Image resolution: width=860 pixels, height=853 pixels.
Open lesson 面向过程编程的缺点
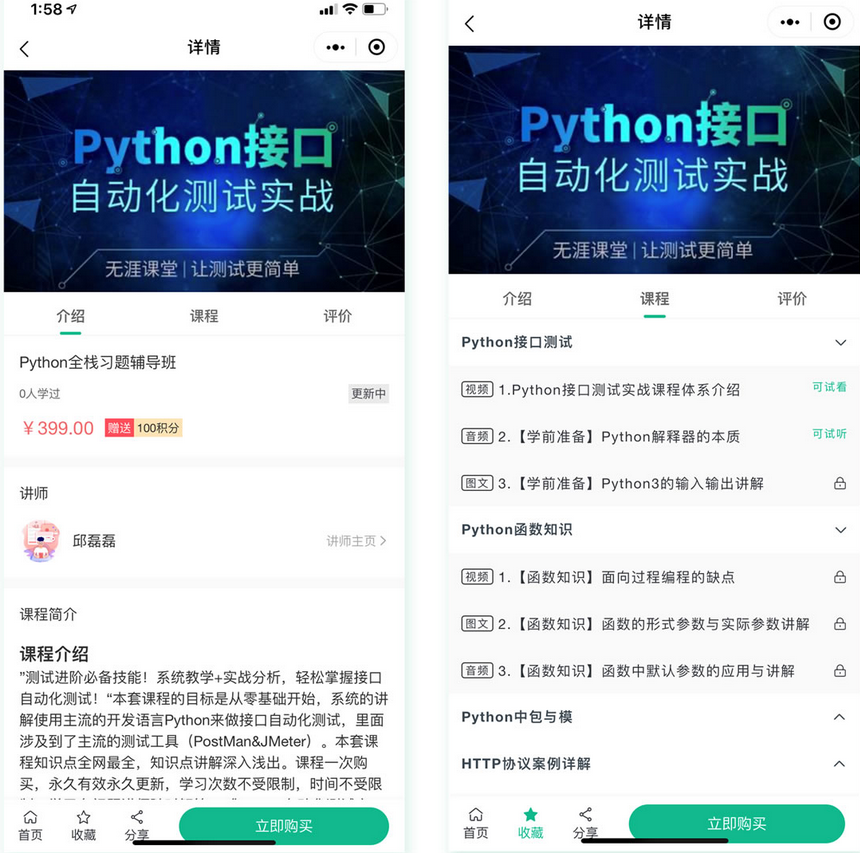[x=617, y=577]
